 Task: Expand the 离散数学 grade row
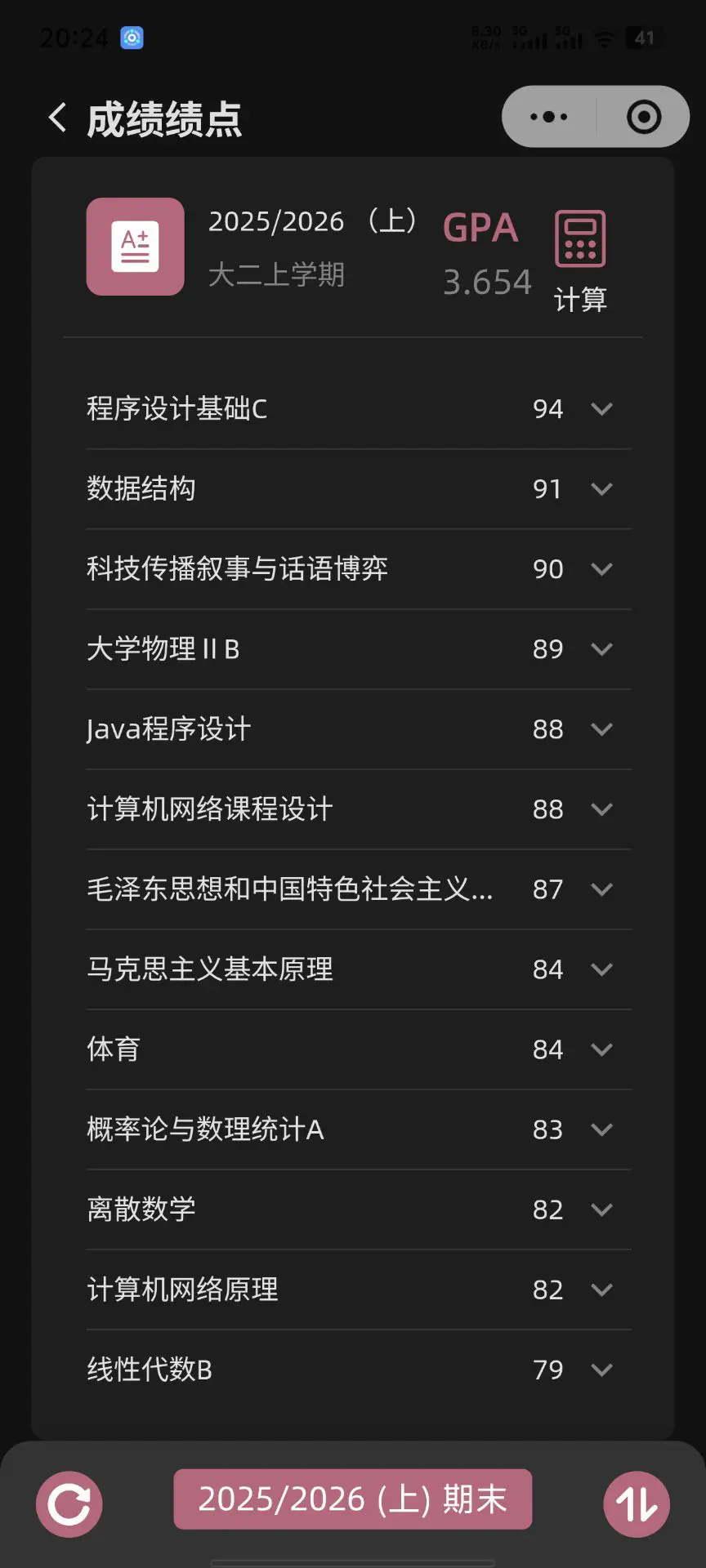click(x=602, y=1209)
